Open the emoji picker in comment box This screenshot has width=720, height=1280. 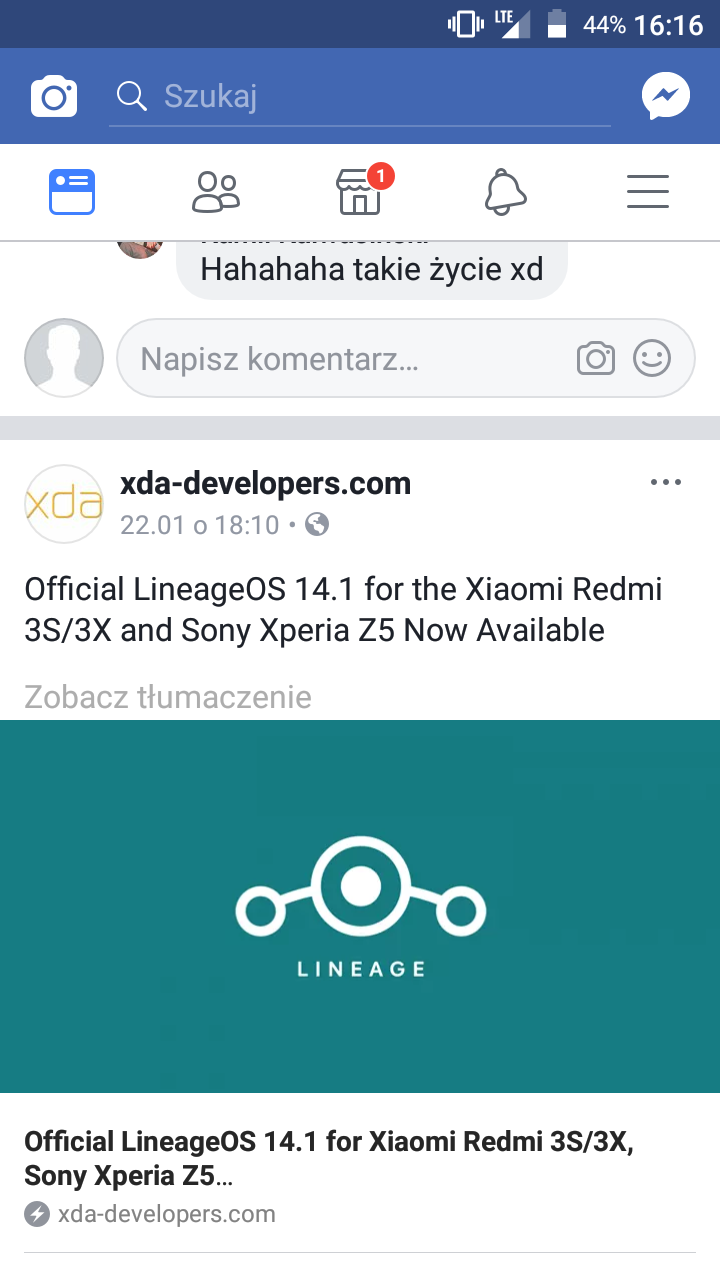coord(652,359)
